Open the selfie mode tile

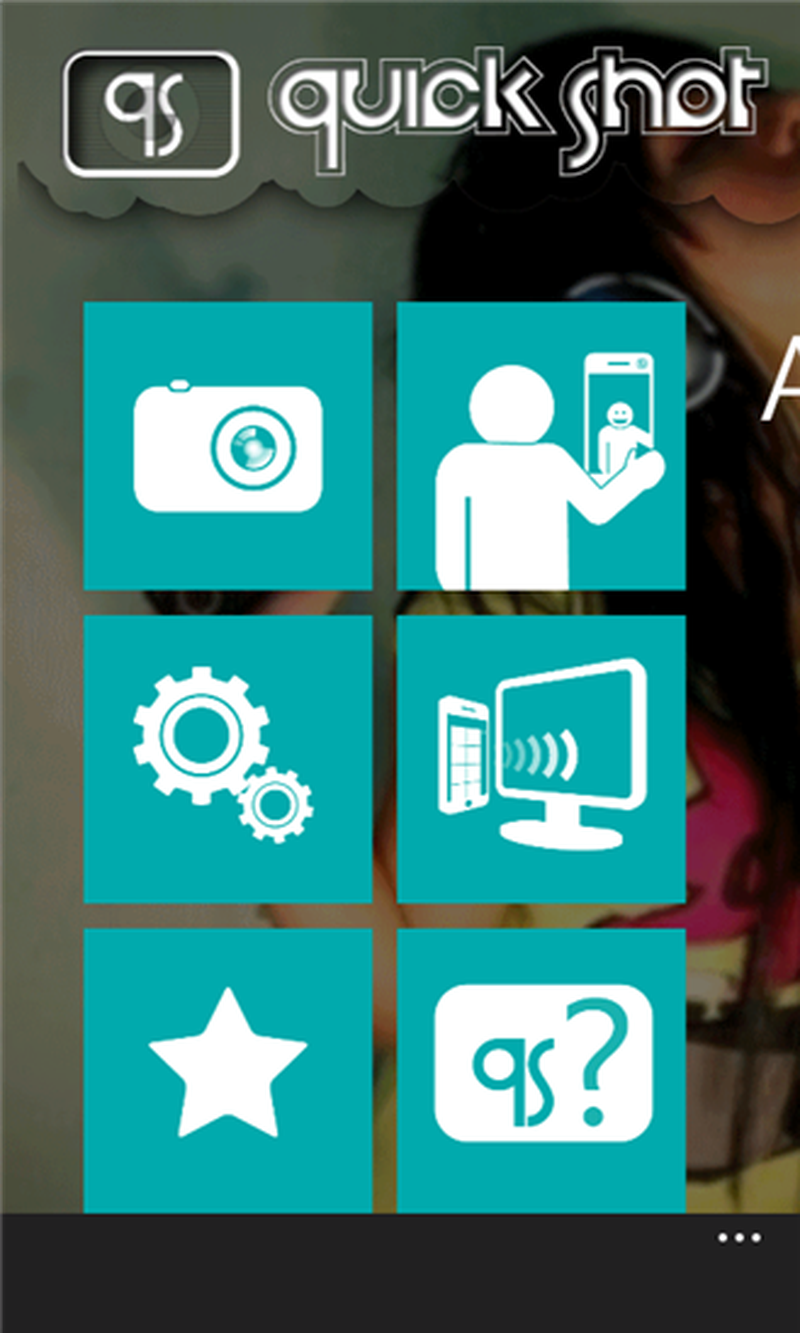point(541,446)
